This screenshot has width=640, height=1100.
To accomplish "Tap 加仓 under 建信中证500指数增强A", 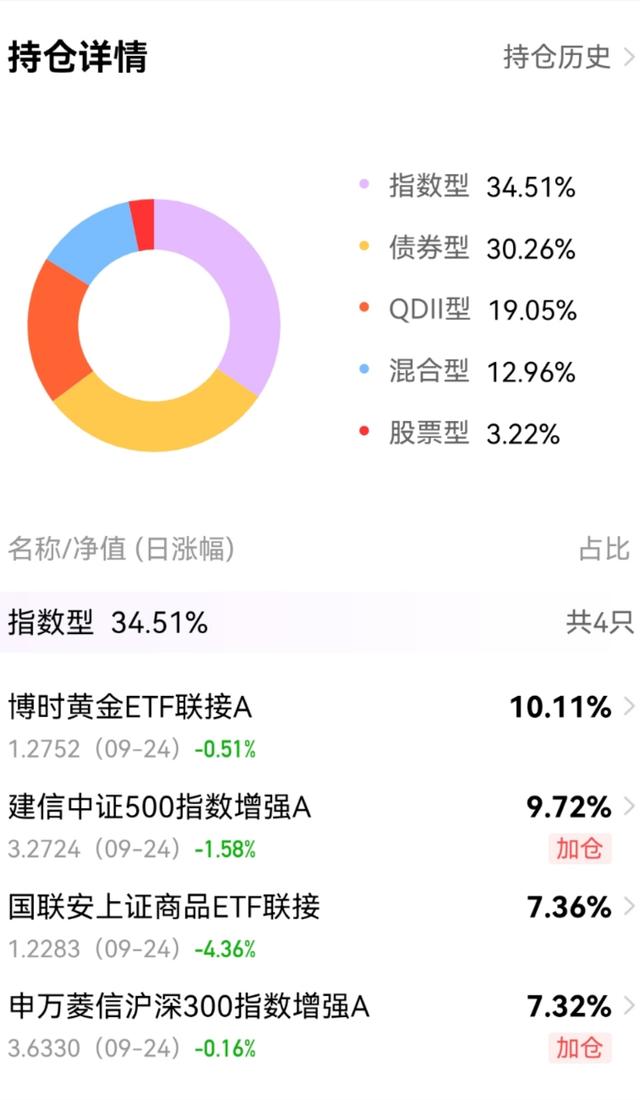I will tap(580, 849).
